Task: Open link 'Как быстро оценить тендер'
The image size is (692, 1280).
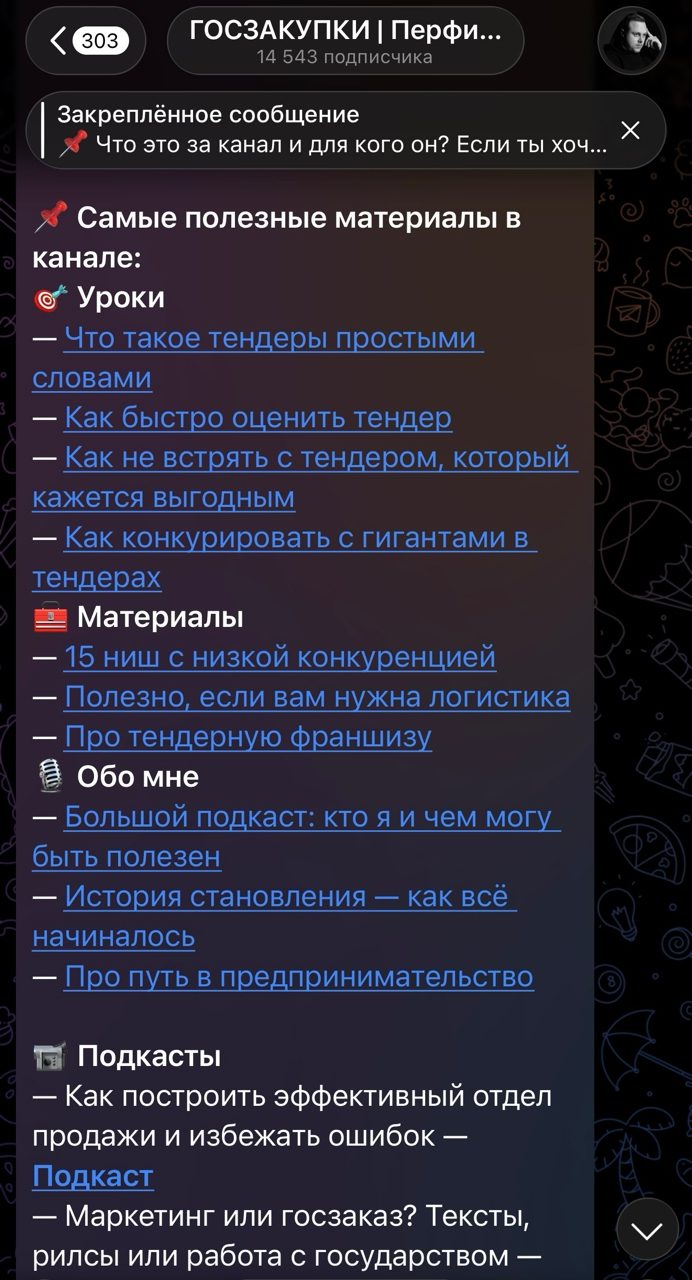Action: click(x=258, y=417)
